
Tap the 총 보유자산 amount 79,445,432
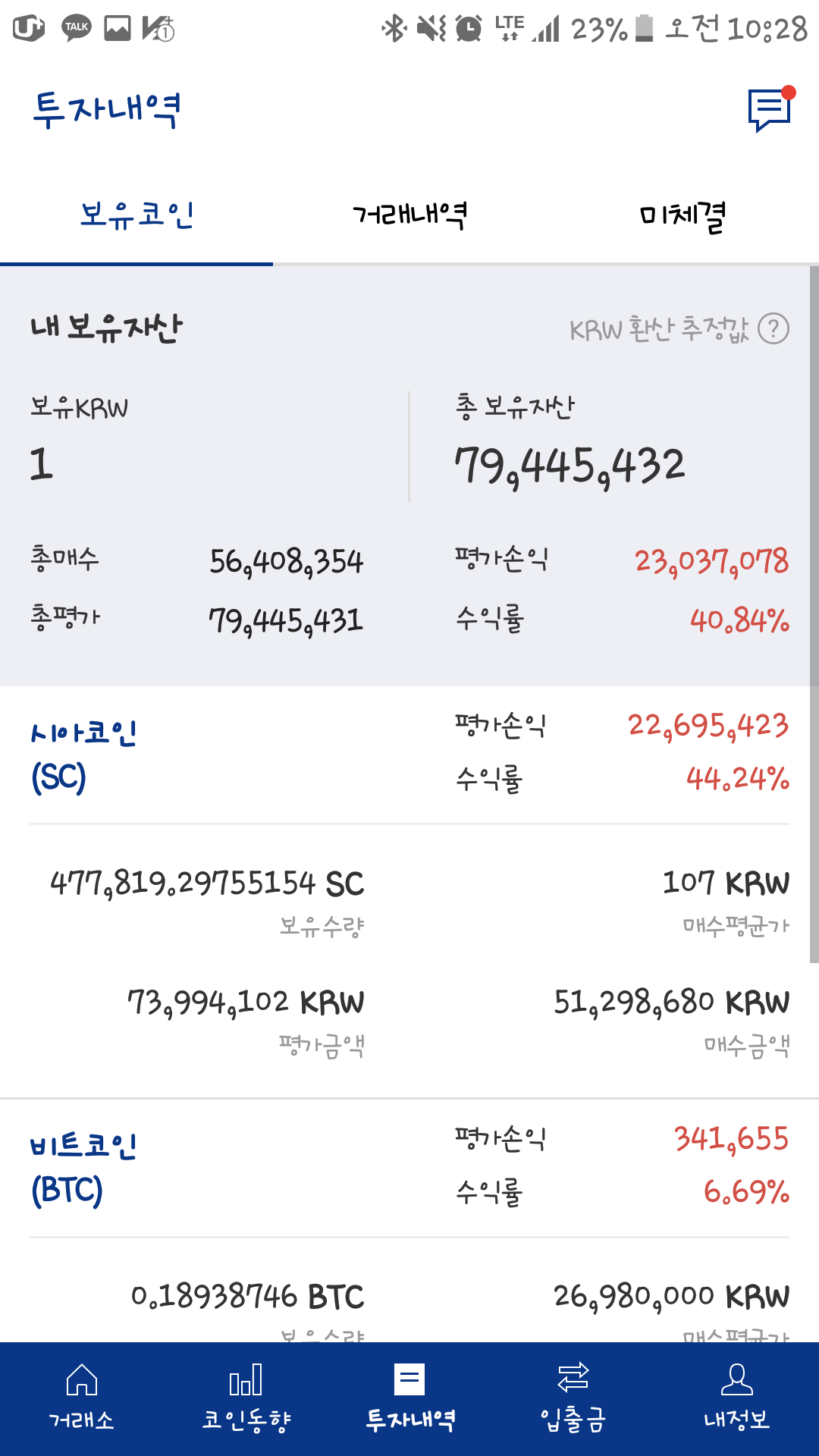click(569, 466)
